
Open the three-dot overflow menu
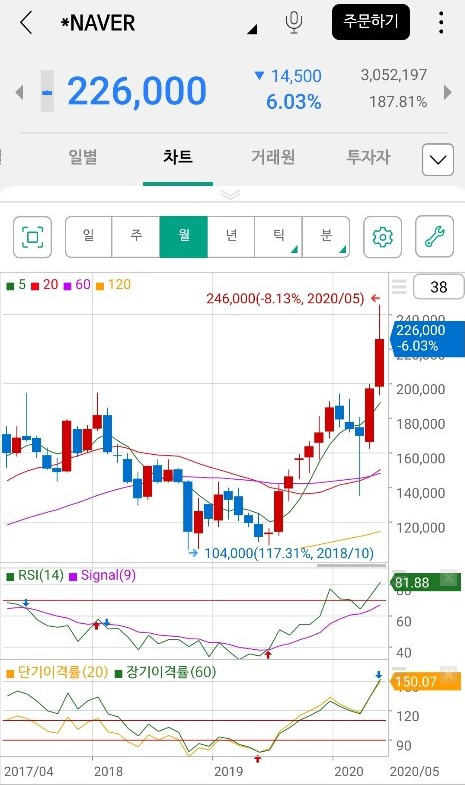pos(440,23)
